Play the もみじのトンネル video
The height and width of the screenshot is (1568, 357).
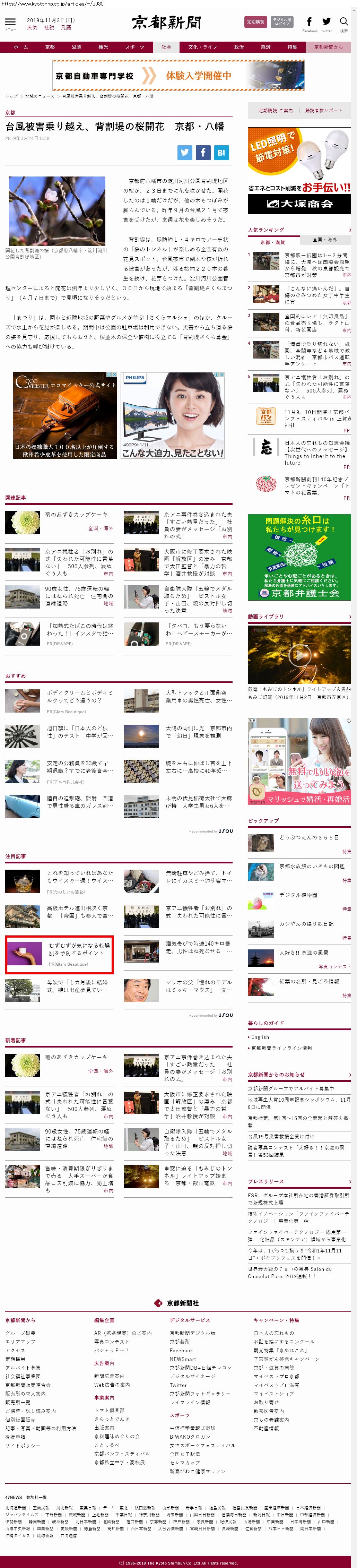[299, 654]
